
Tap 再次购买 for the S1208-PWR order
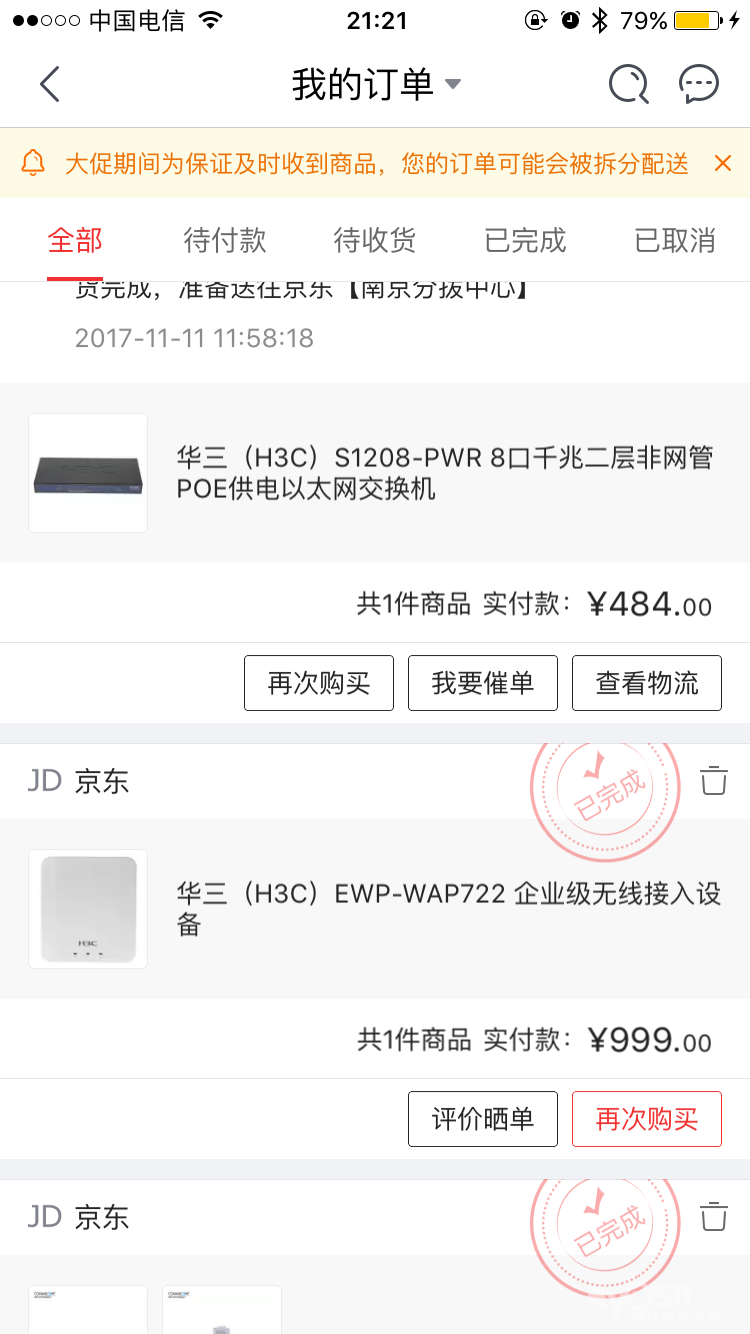(319, 683)
